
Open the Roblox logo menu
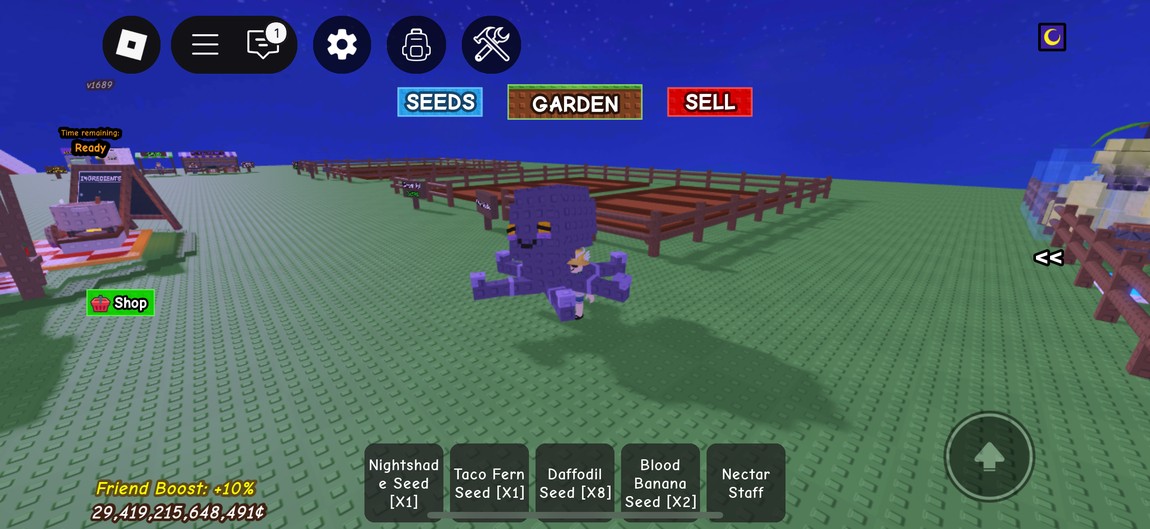[x=132, y=45]
